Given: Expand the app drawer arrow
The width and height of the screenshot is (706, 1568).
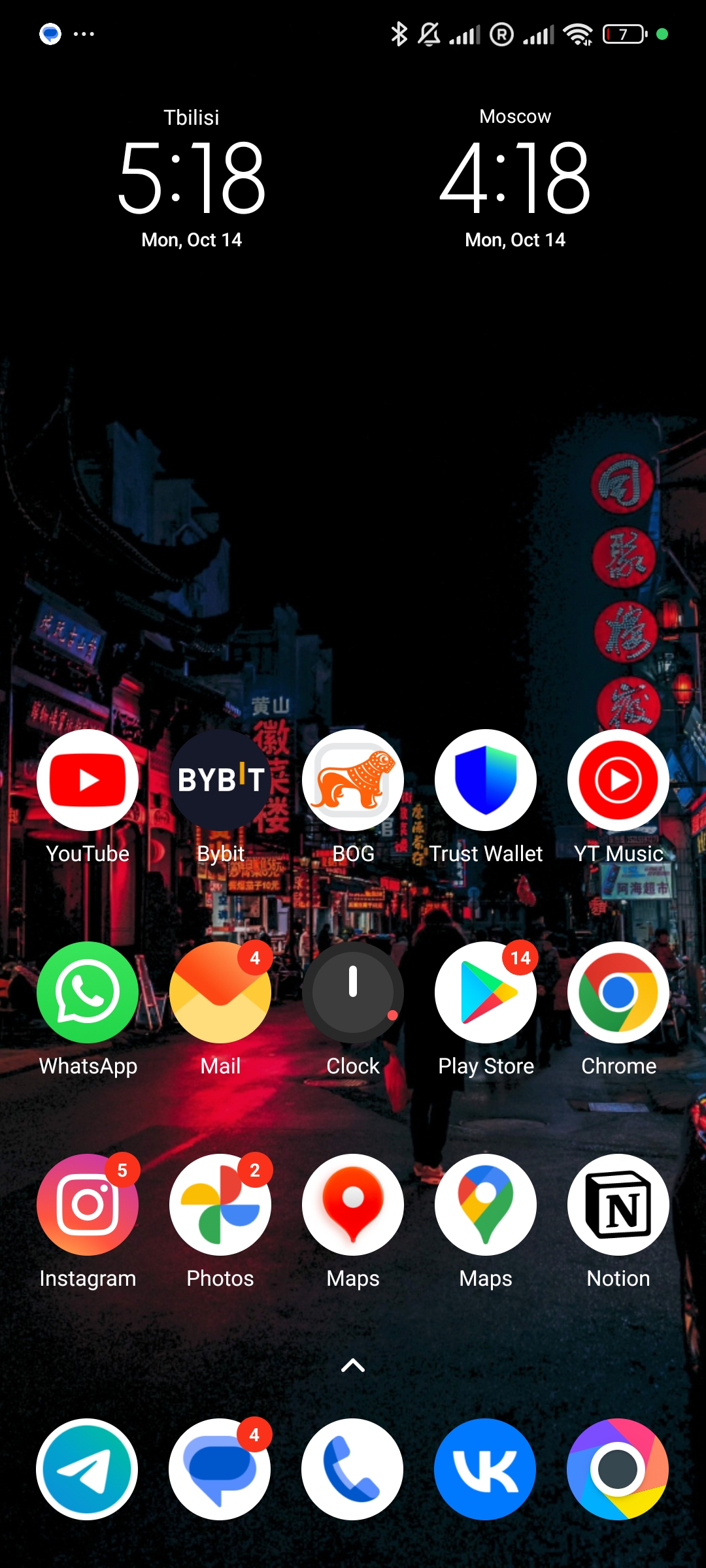Looking at the screenshot, I should click(353, 1365).
